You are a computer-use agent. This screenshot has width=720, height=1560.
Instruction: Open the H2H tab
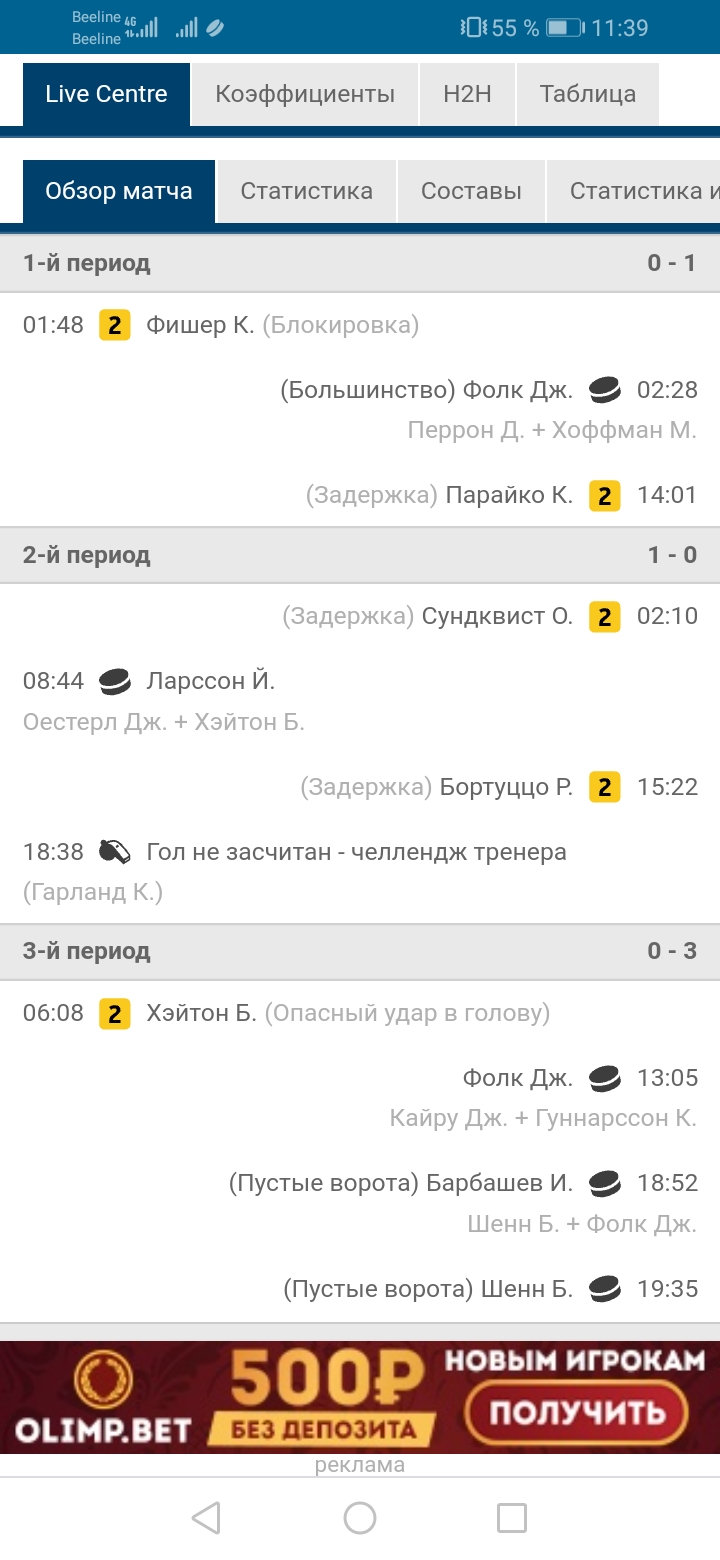(x=467, y=94)
